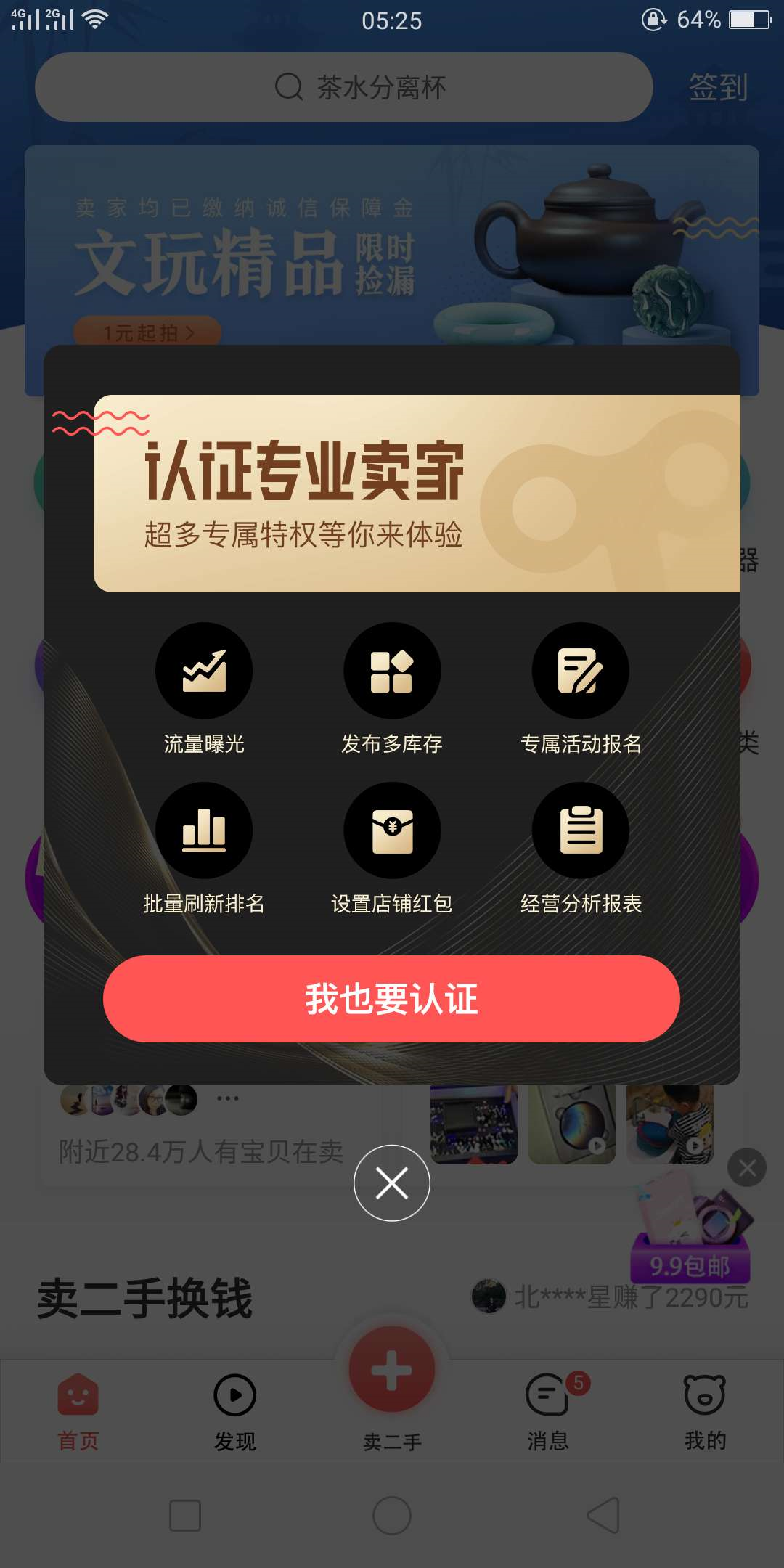
Task: Open the 认证专业卖家 banner
Action: click(417, 494)
